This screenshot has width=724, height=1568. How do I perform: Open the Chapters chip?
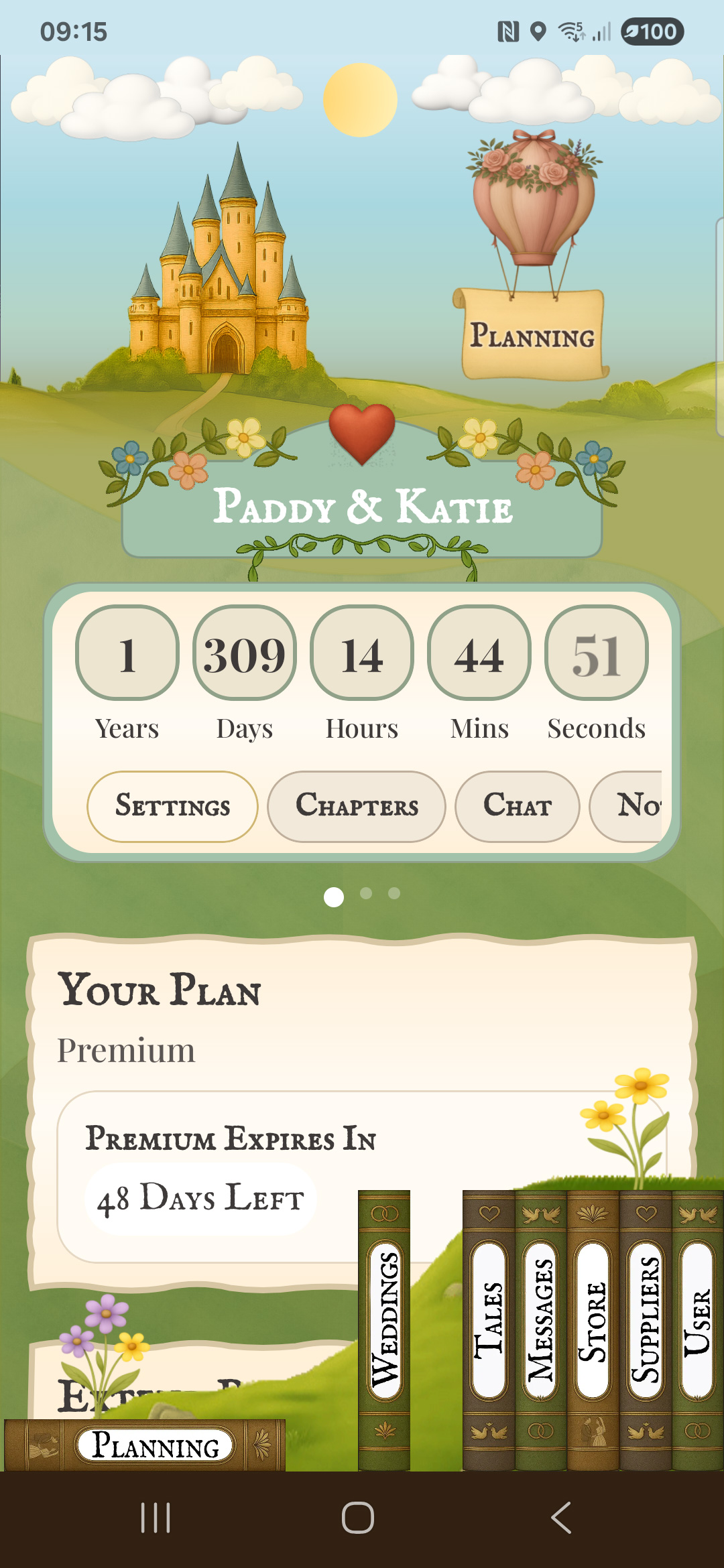point(357,806)
